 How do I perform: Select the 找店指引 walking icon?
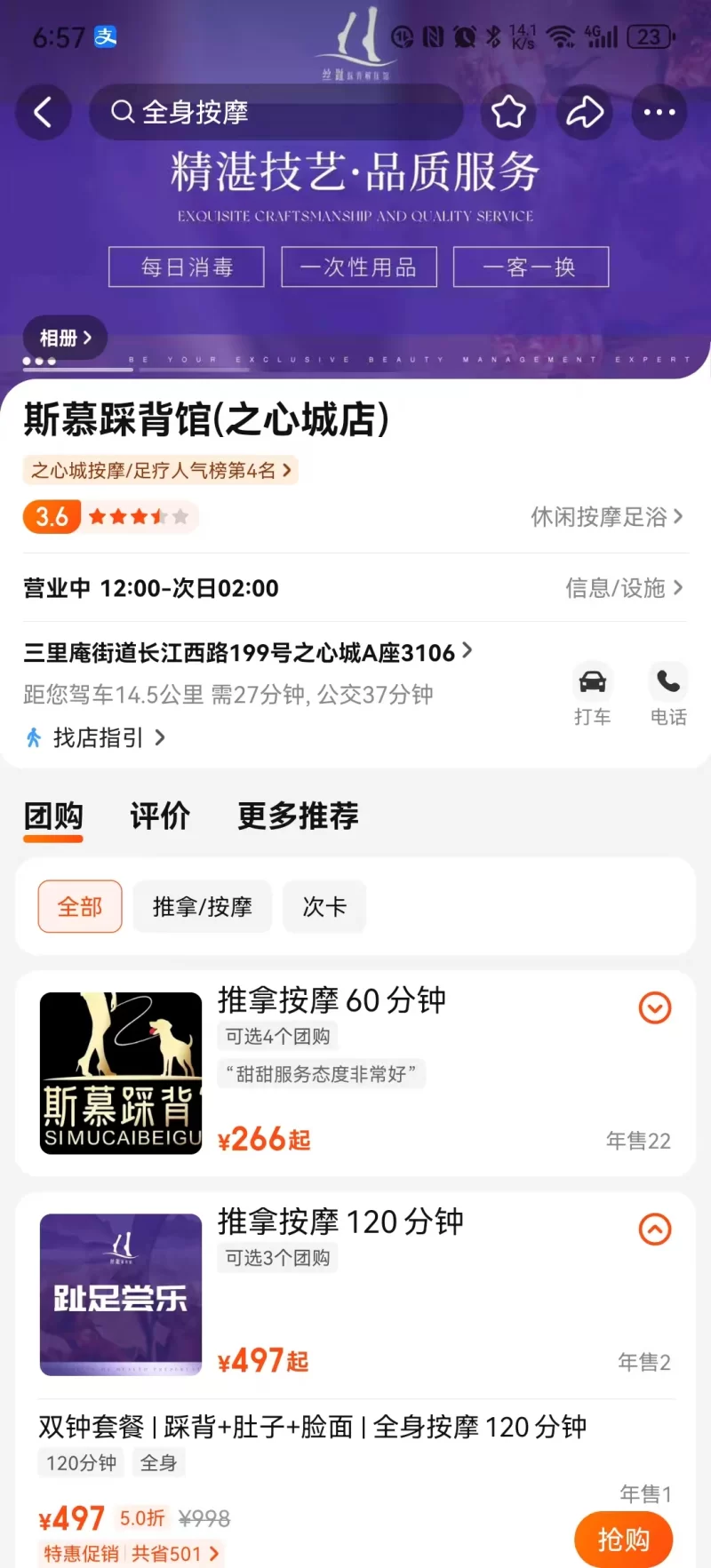32,737
